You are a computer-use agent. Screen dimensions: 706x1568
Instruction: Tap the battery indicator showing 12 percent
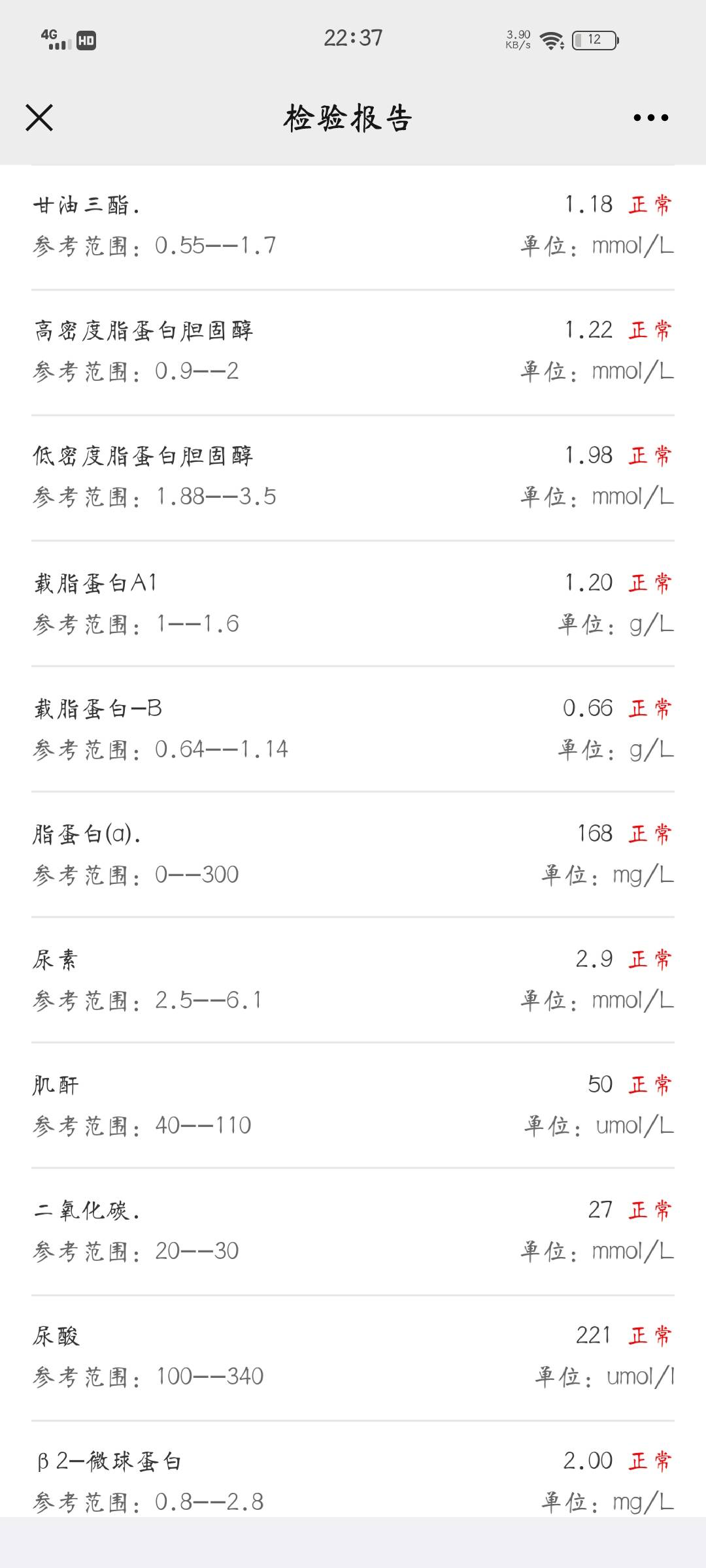594,41
